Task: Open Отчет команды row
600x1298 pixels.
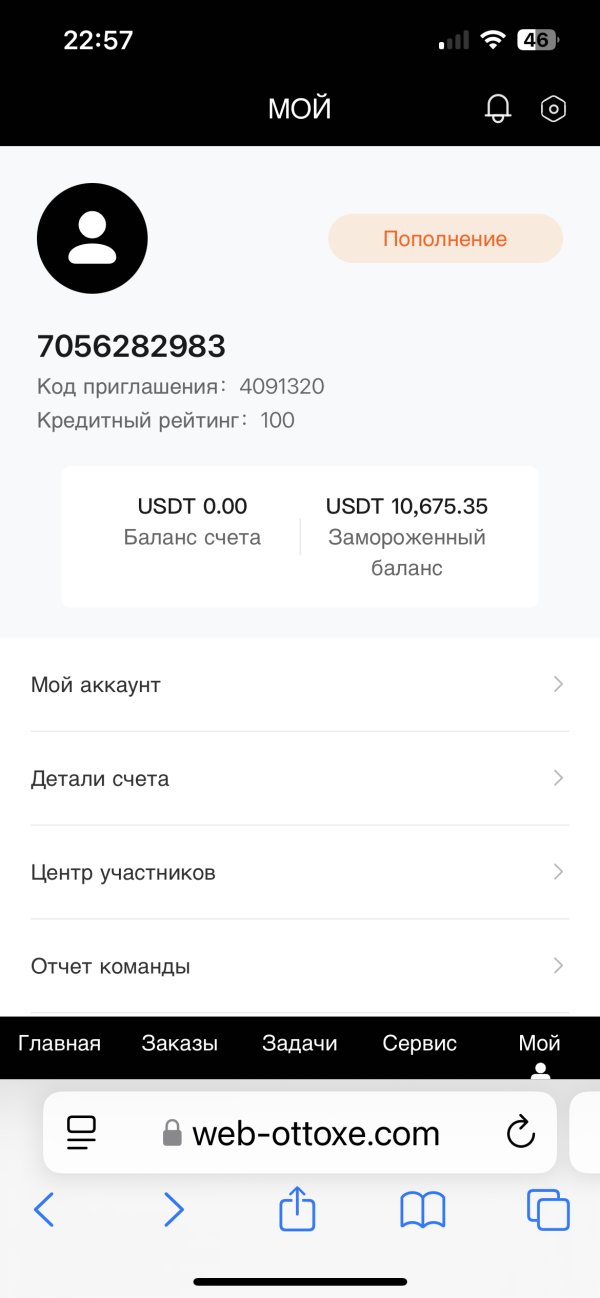Action: pos(300,967)
